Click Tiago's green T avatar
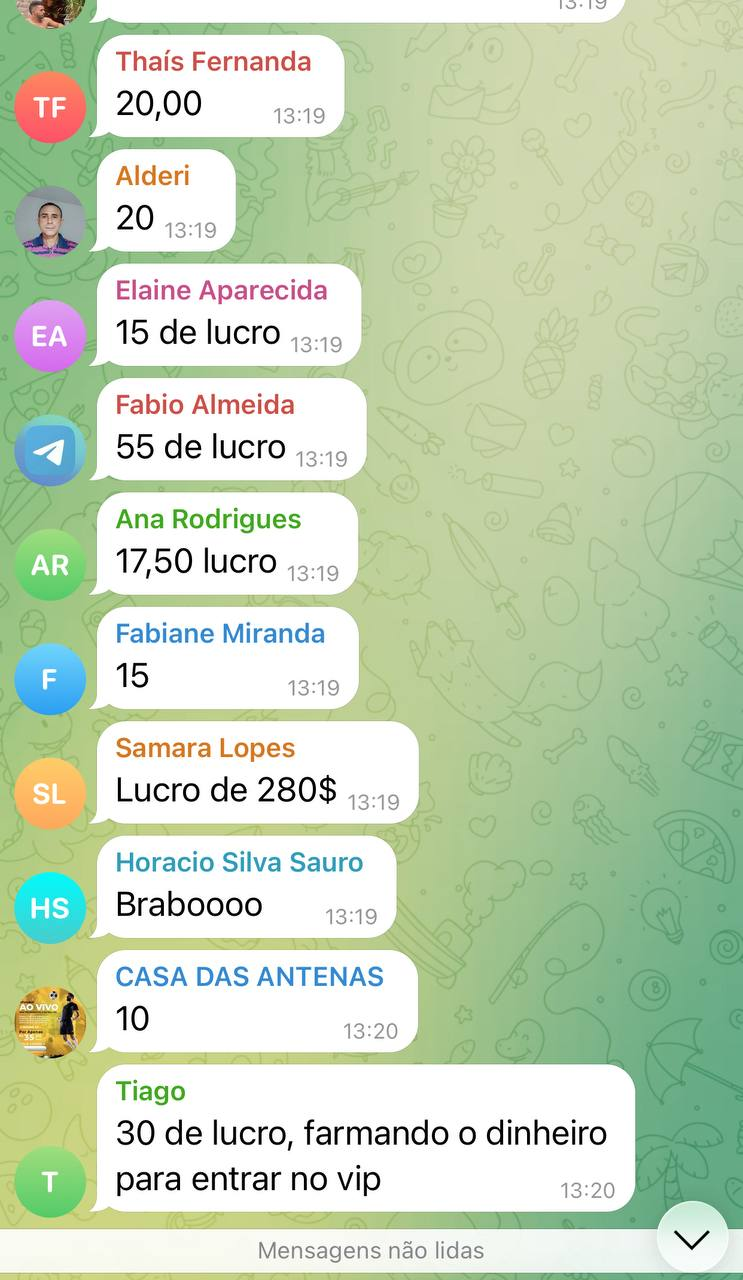 coord(50,1180)
